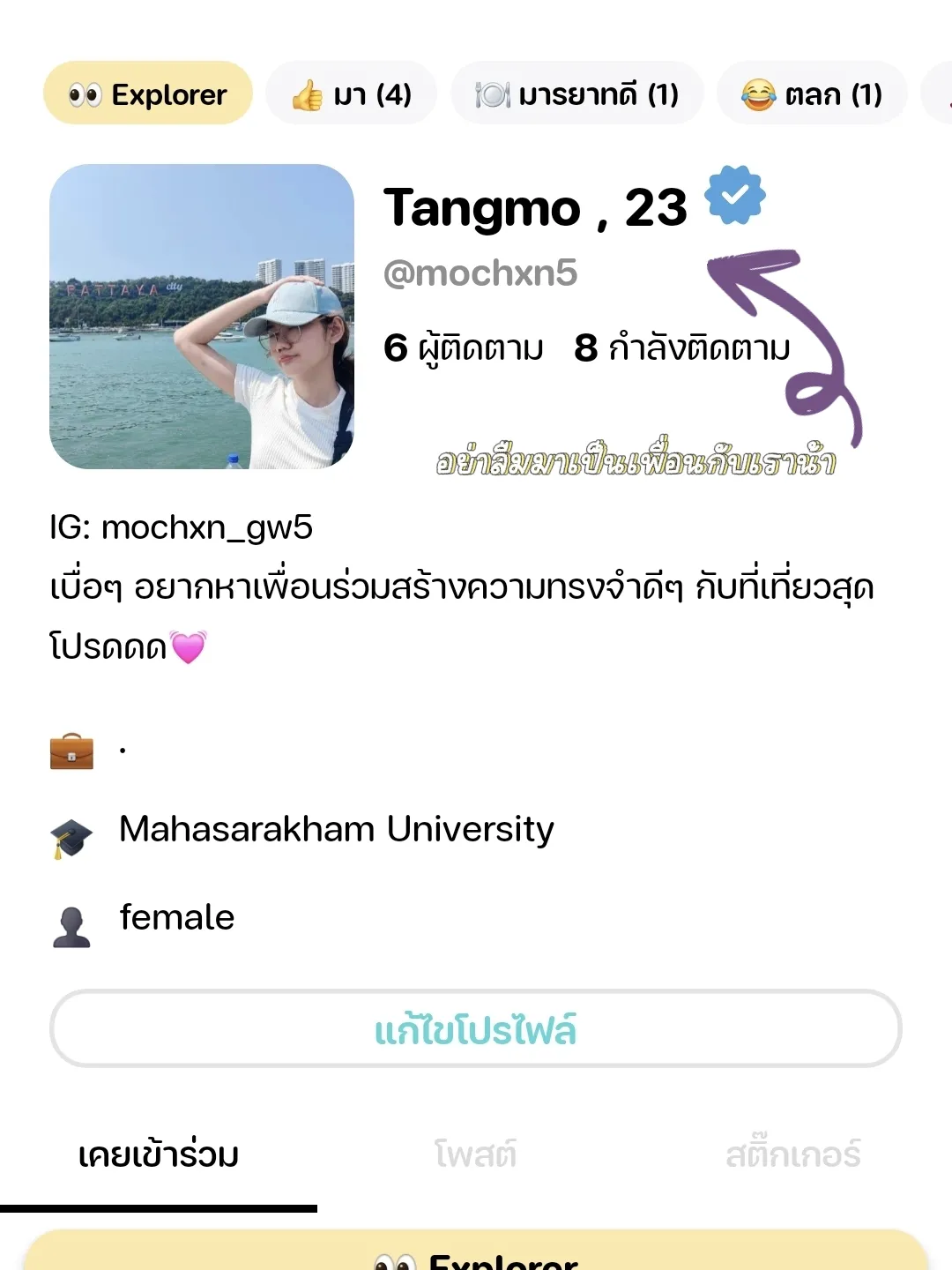Tap the แก้ไขโปรไฟล์ edit profile button
Image resolution: width=952 pixels, height=1270 pixels.
pos(476,1029)
